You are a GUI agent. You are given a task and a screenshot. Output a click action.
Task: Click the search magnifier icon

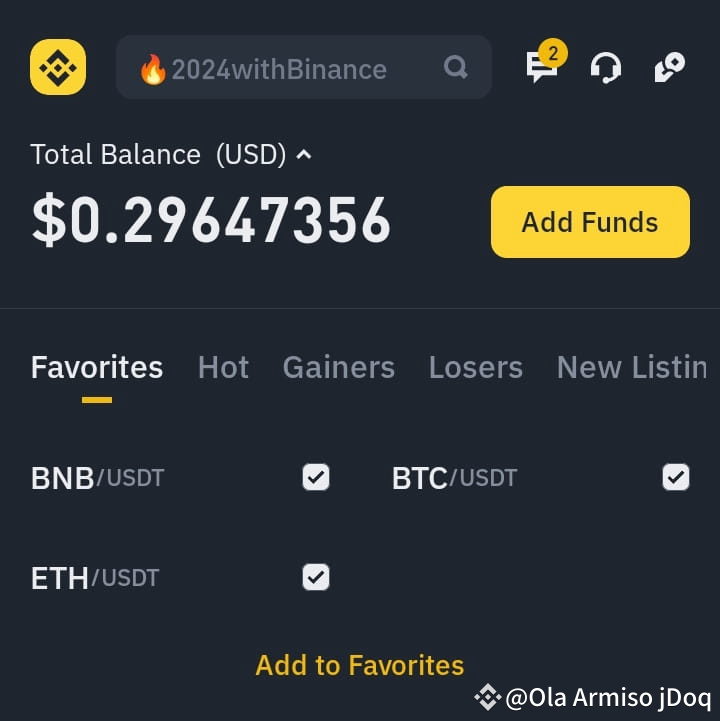pos(456,68)
